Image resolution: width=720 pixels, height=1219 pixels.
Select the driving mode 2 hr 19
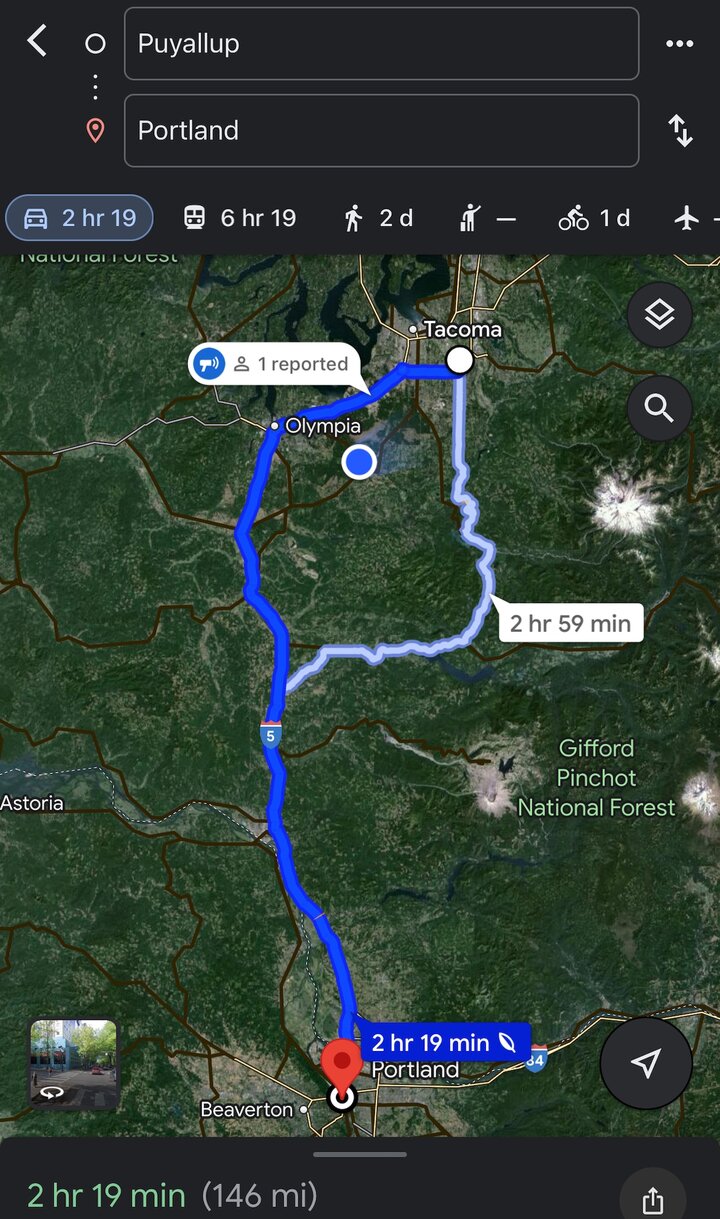(x=80, y=218)
